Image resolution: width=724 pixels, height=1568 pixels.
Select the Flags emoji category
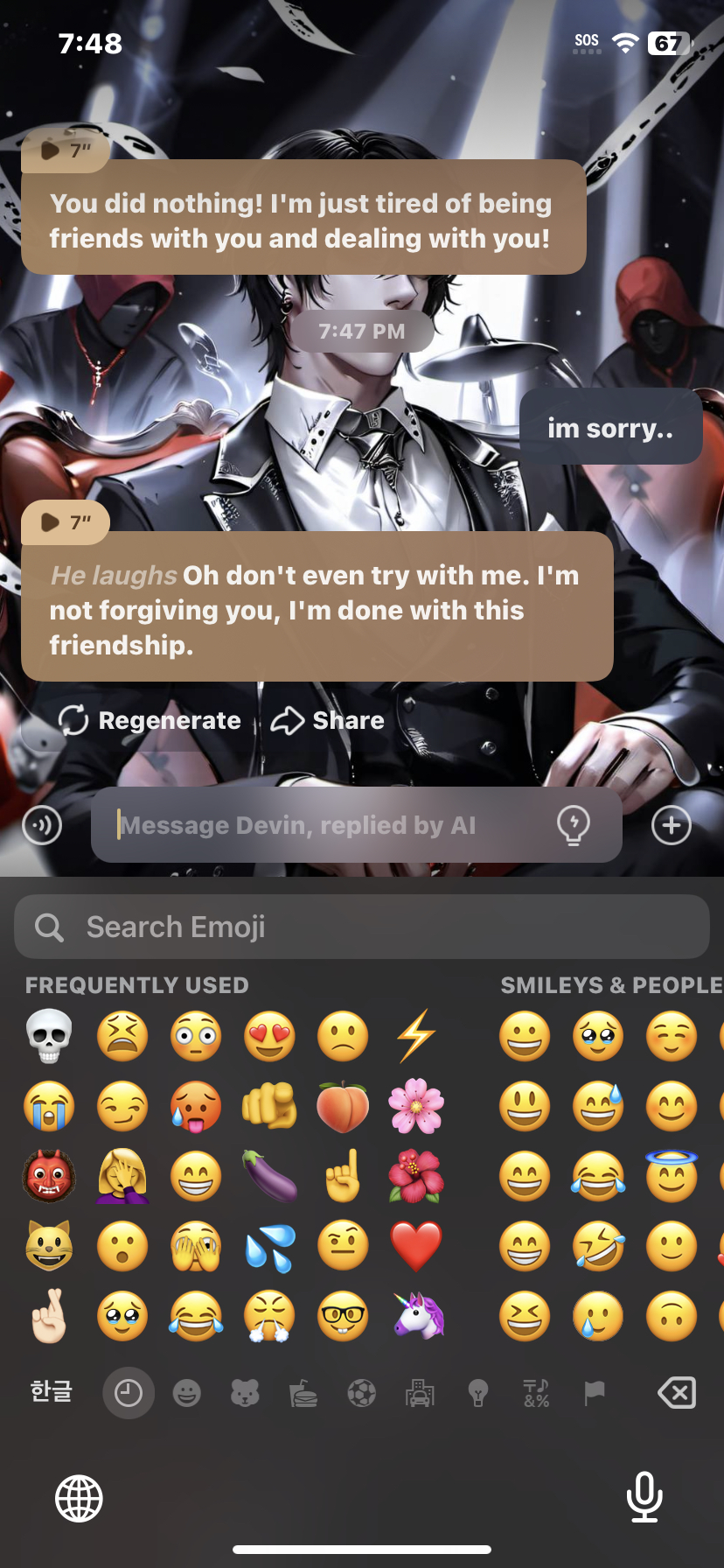click(595, 1392)
